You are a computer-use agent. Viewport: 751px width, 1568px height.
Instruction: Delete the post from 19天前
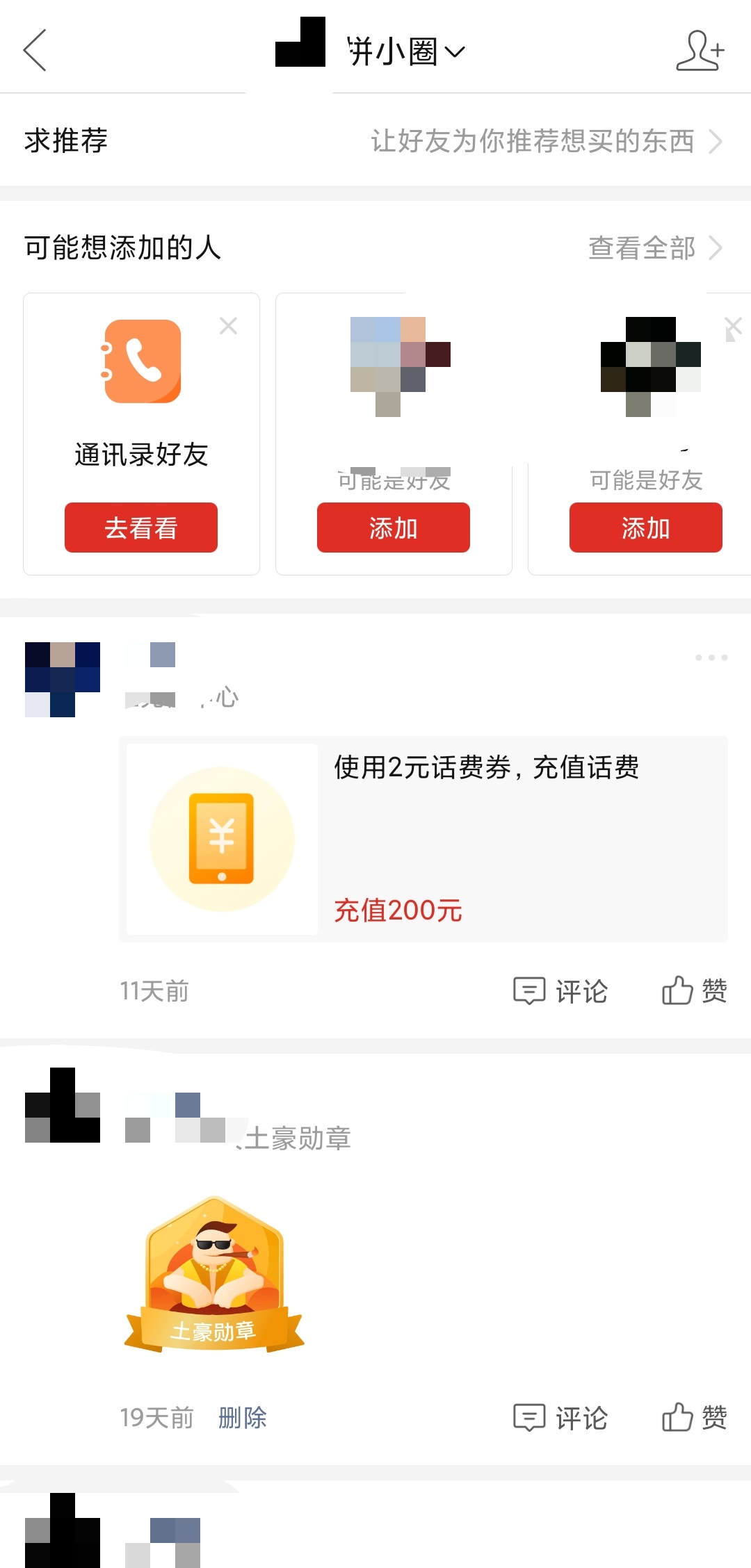242,1418
